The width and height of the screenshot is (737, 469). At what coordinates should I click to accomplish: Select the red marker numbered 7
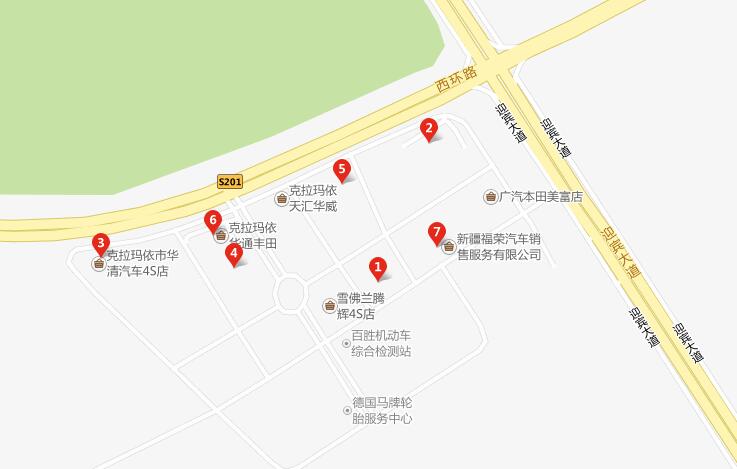click(436, 233)
